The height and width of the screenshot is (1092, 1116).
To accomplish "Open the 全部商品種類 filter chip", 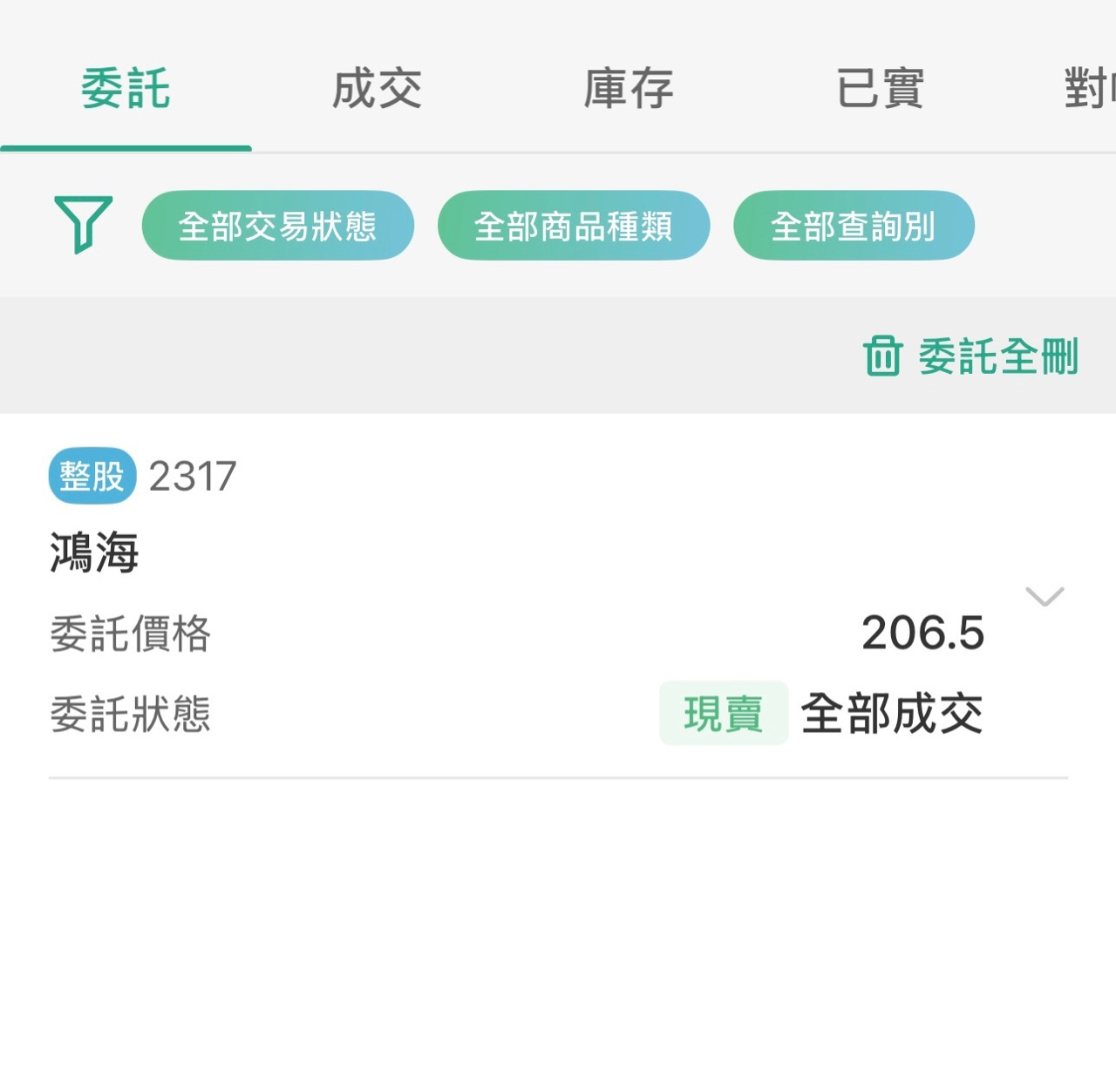I will pos(573,226).
